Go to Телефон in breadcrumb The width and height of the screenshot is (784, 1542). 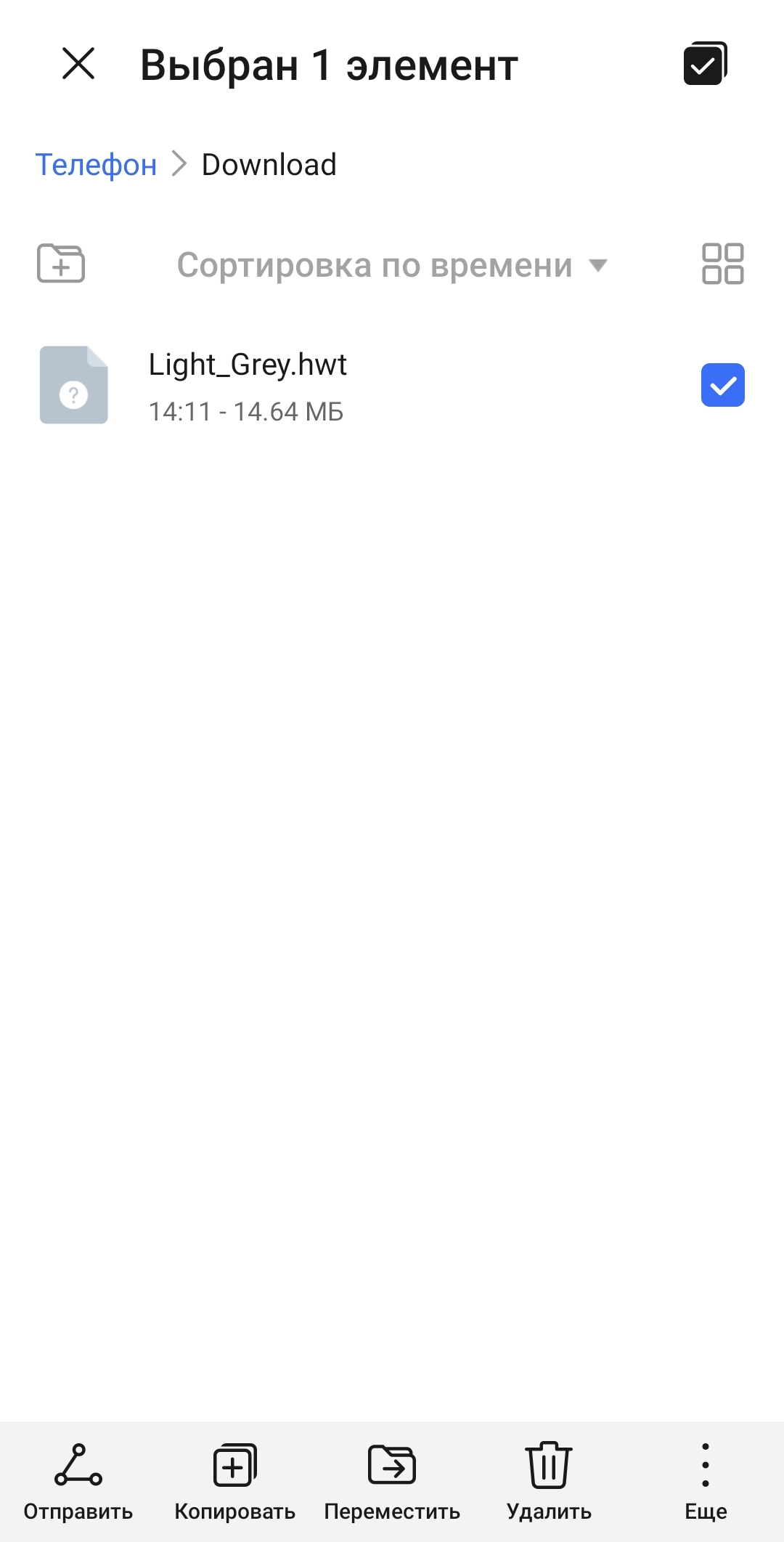pos(96,165)
